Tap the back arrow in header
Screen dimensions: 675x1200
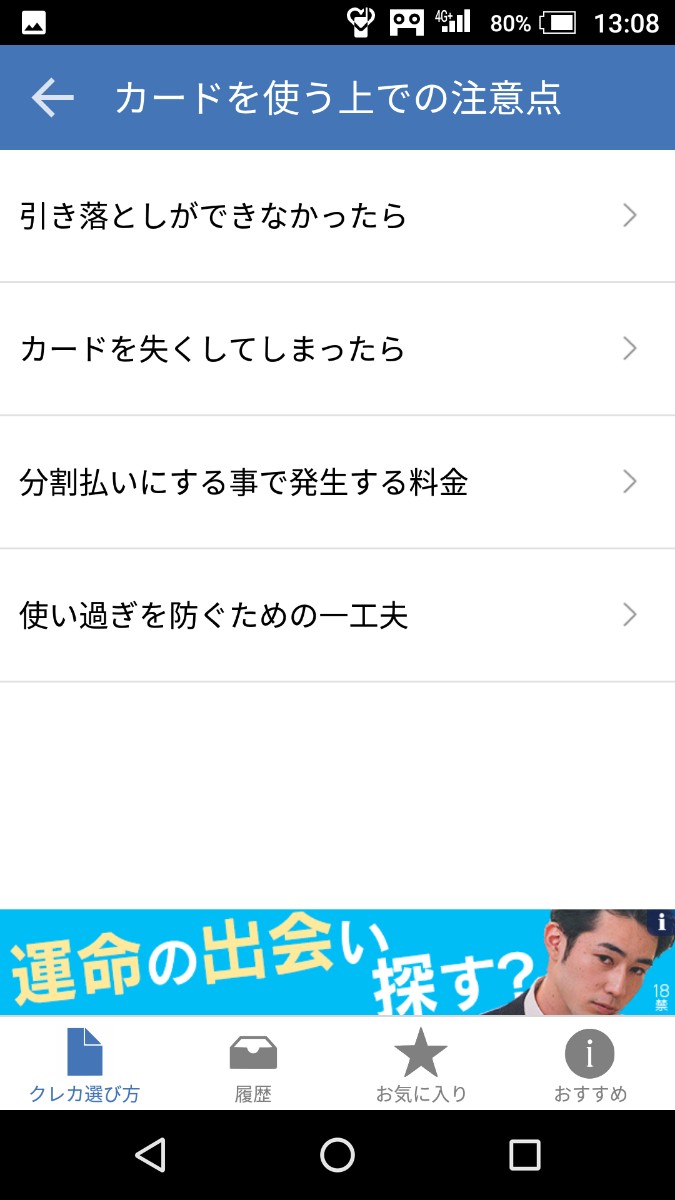coord(53,97)
